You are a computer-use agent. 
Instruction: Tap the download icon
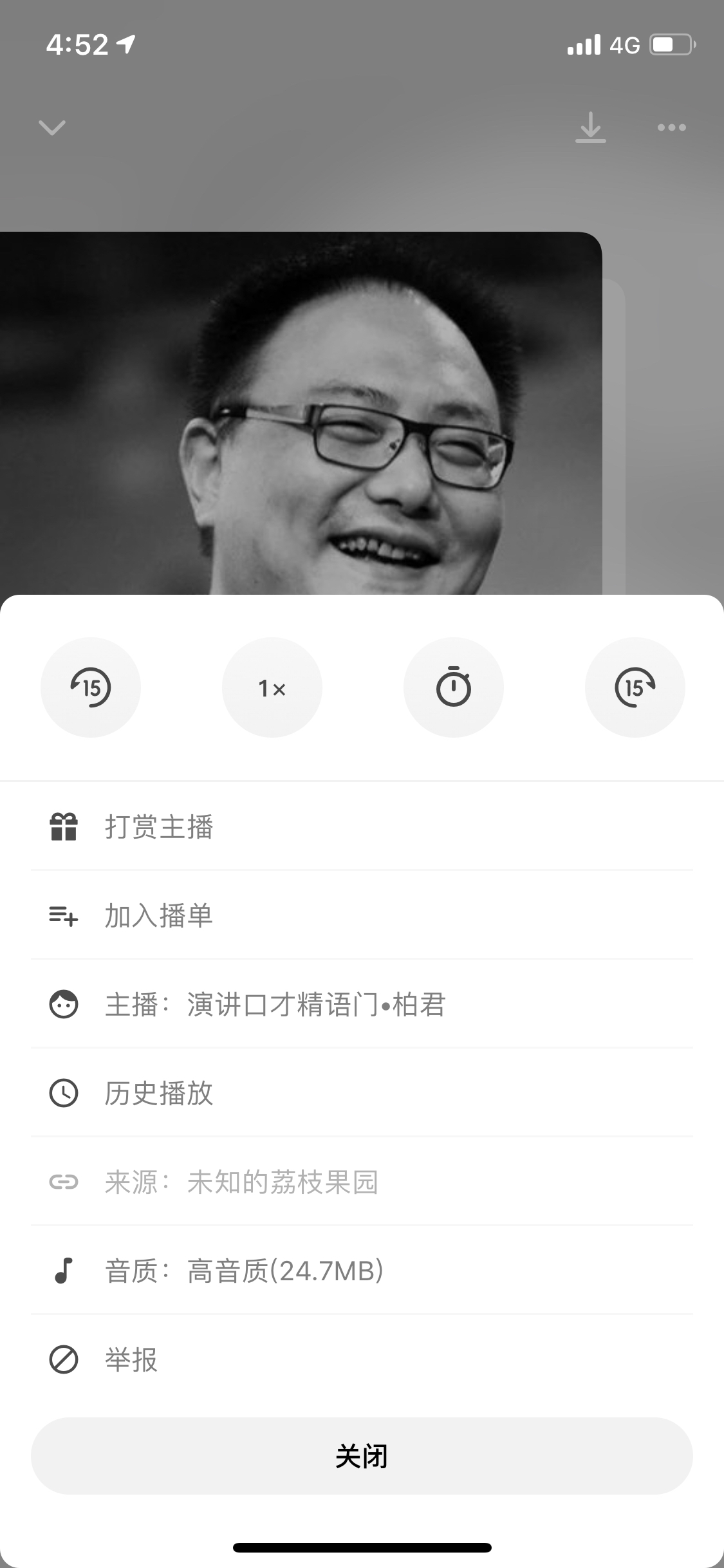click(591, 127)
